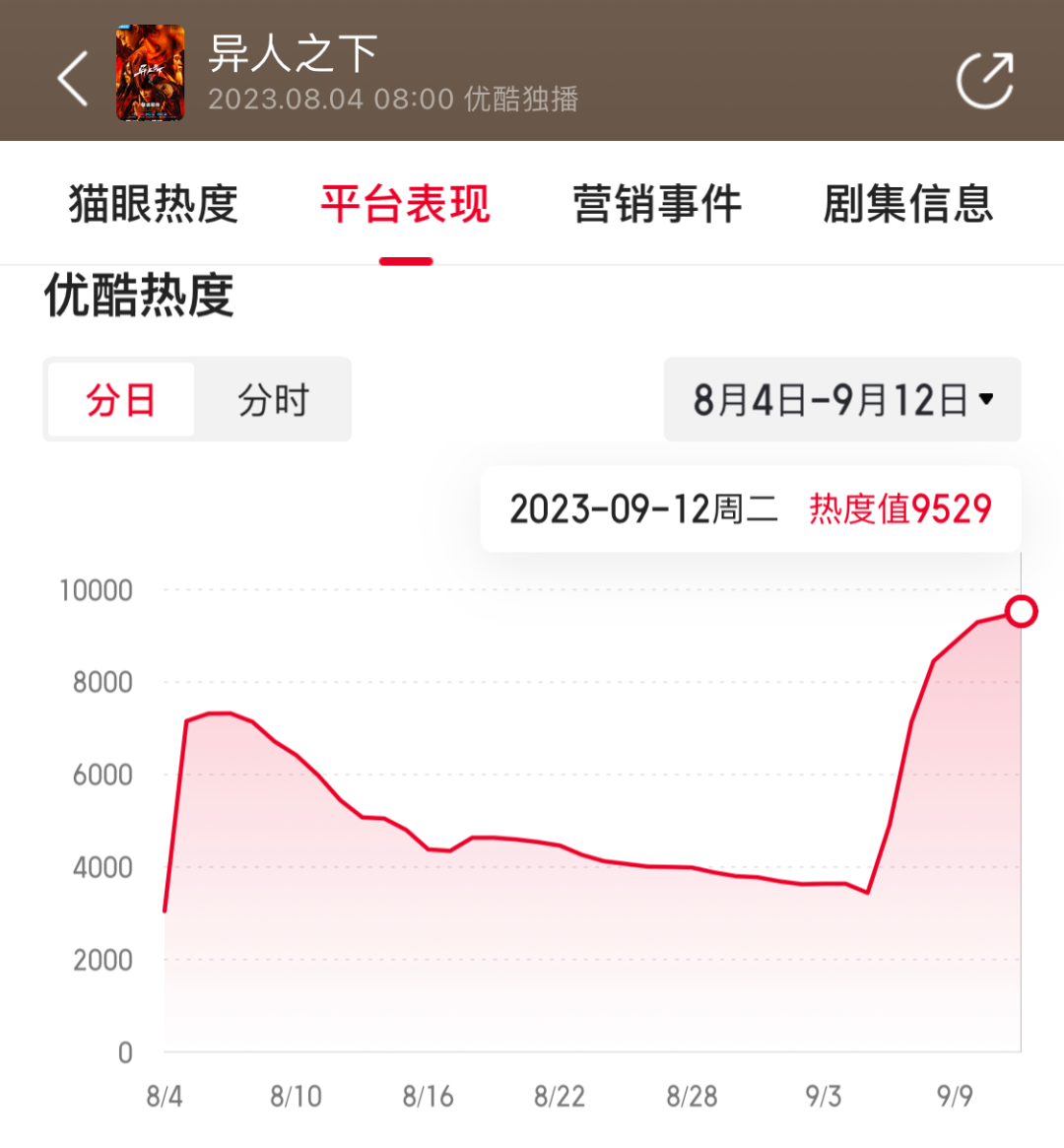The image size is (1064, 1148).
Task: Go back using the arrow icon
Action: pyautogui.click(x=74, y=78)
